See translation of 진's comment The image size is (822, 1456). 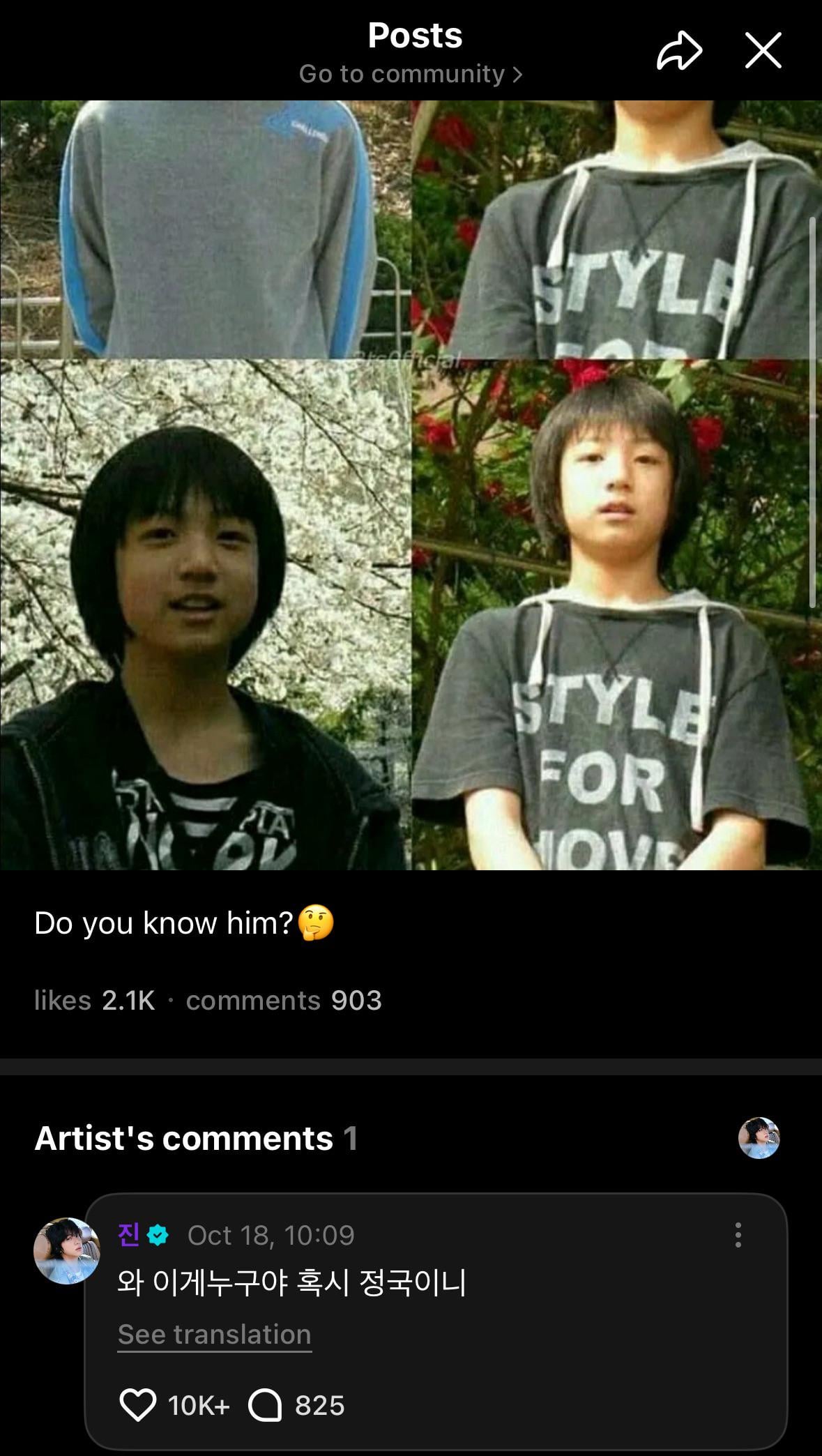pos(214,1334)
